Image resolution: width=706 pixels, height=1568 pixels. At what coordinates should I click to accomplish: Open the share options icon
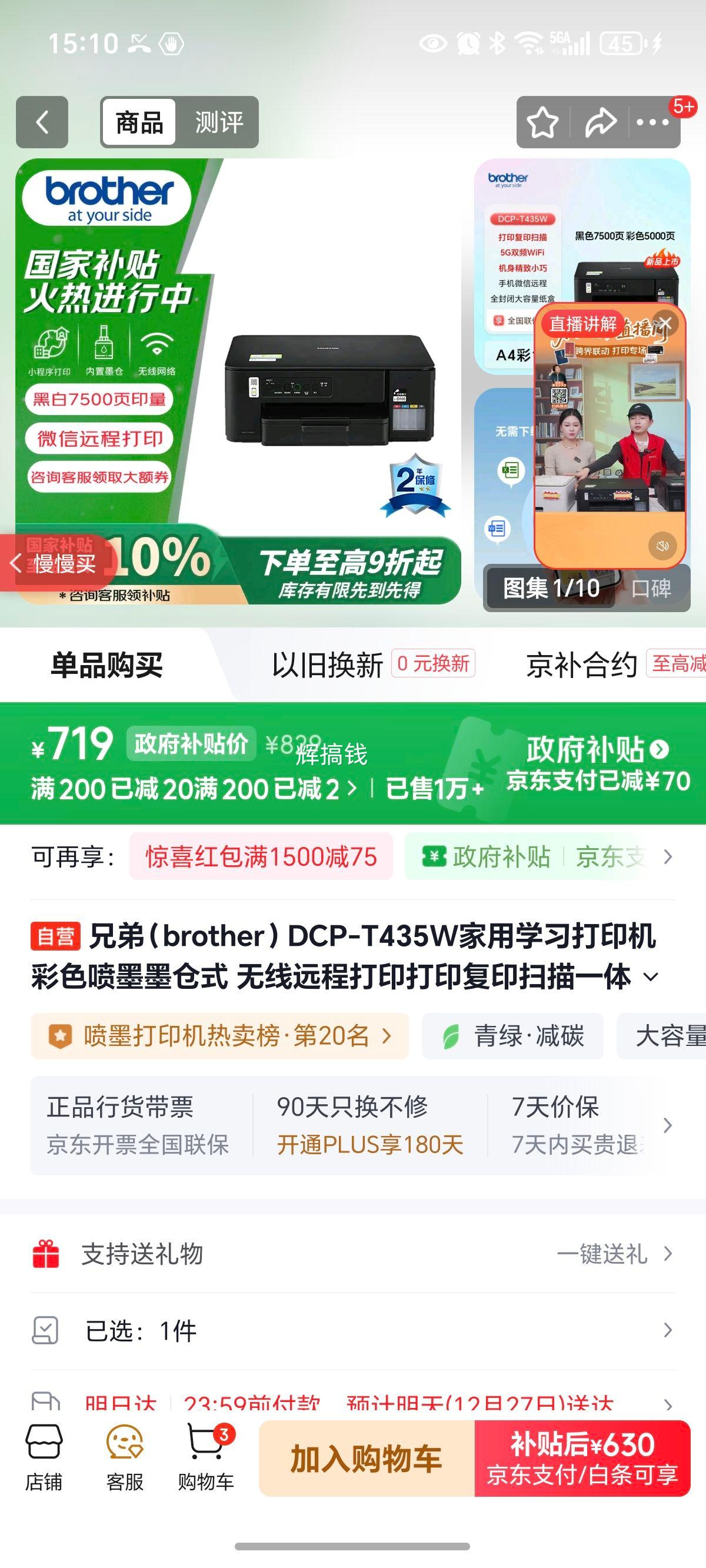pyautogui.click(x=601, y=122)
